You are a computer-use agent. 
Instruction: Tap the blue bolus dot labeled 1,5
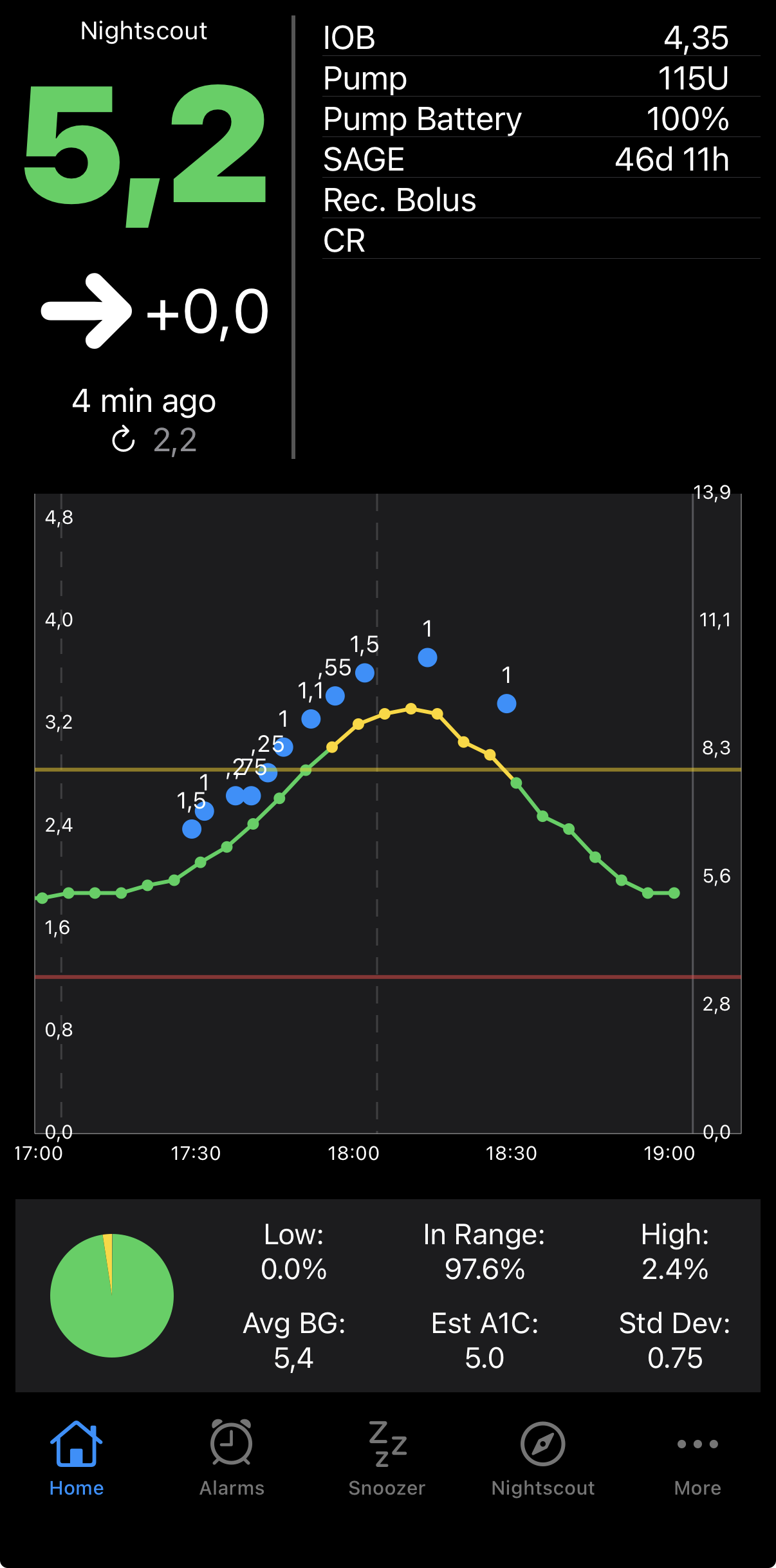click(365, 674)
